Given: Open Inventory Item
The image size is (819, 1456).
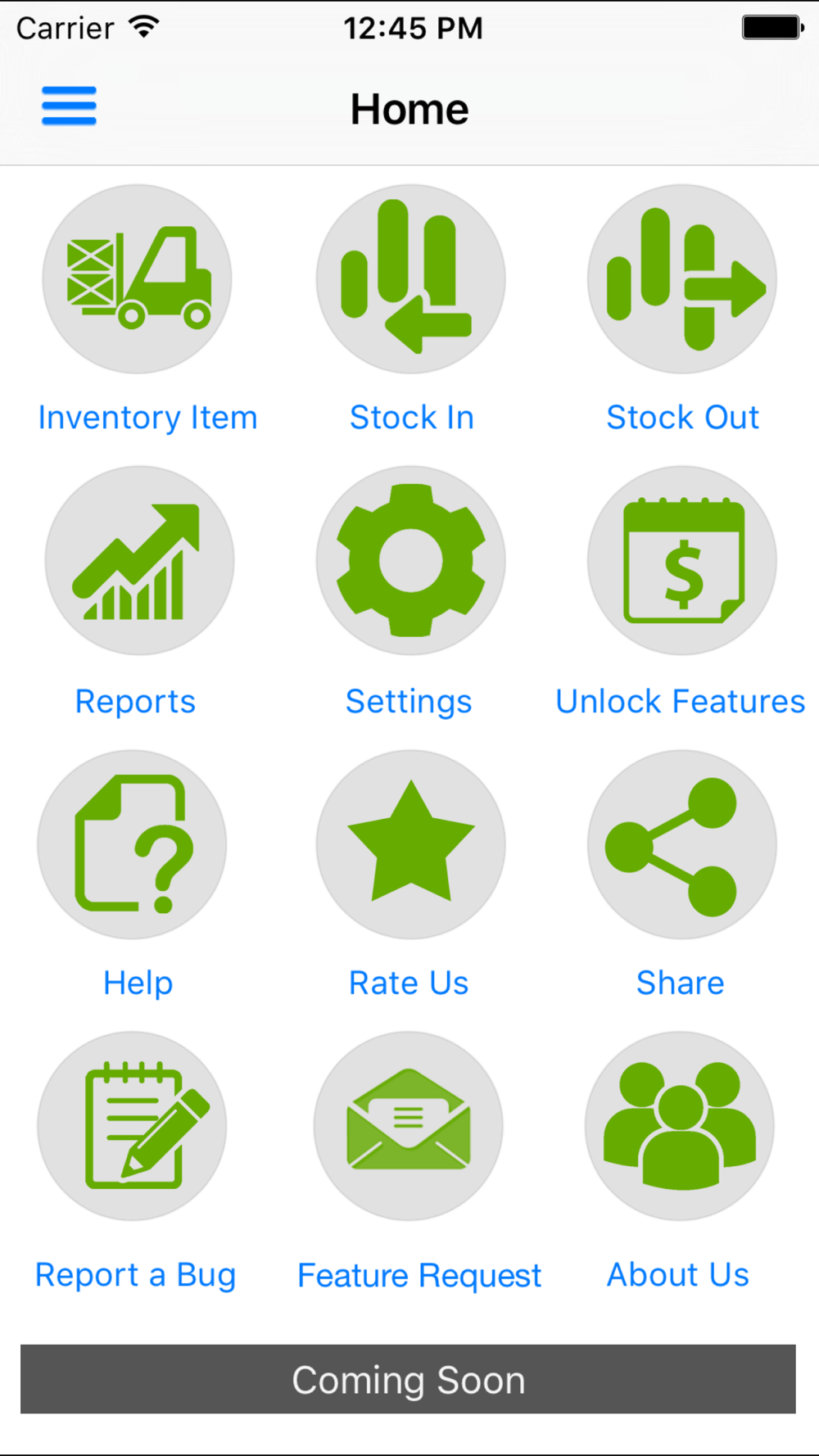Looking at the screenshot, I should point(138,279).
